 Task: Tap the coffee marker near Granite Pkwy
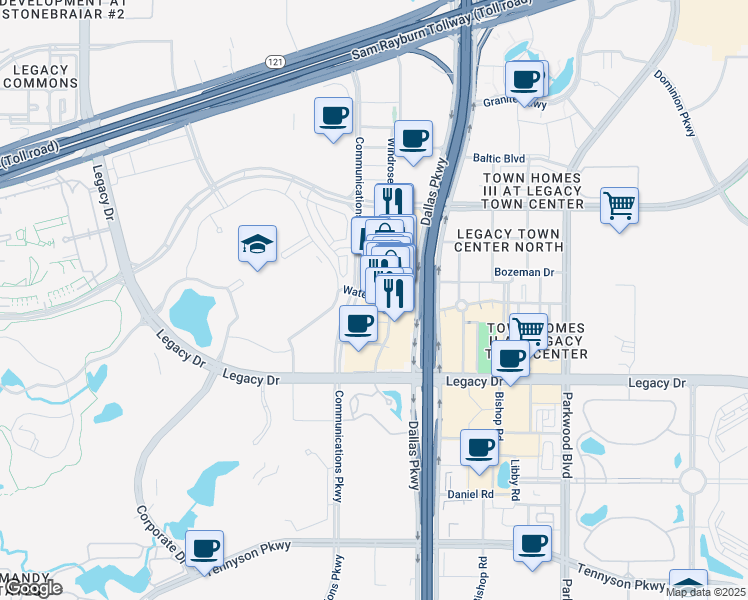tap(524, 79)
